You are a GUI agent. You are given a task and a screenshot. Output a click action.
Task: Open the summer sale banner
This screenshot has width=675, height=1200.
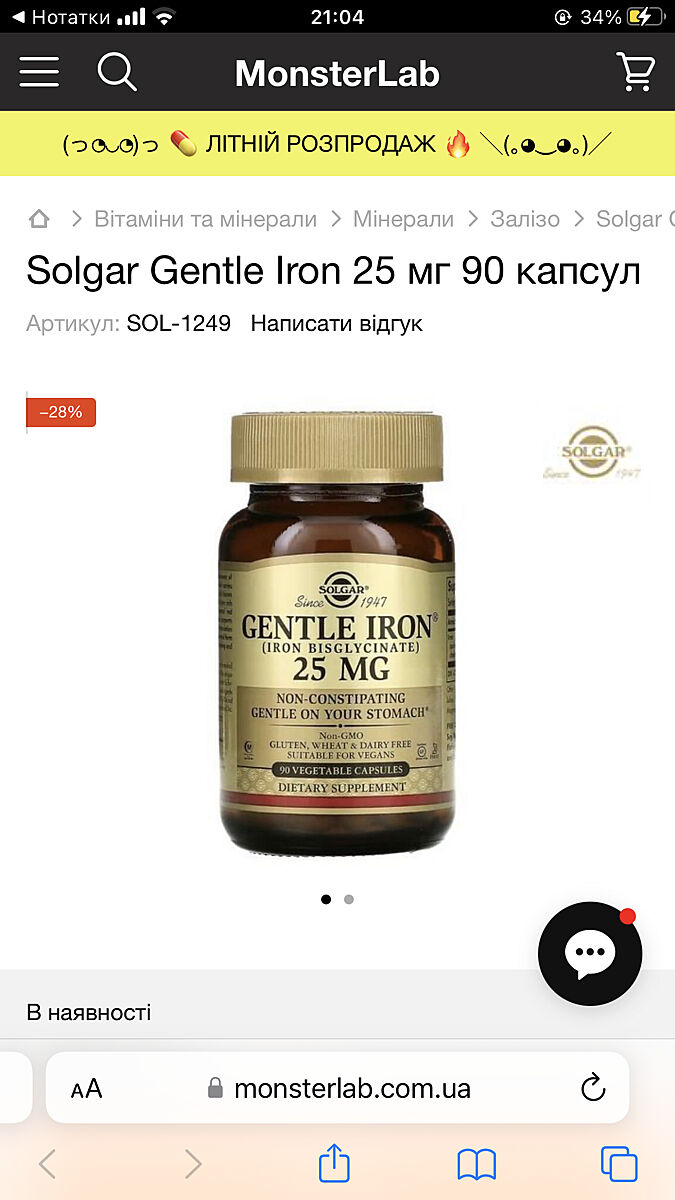337,144
